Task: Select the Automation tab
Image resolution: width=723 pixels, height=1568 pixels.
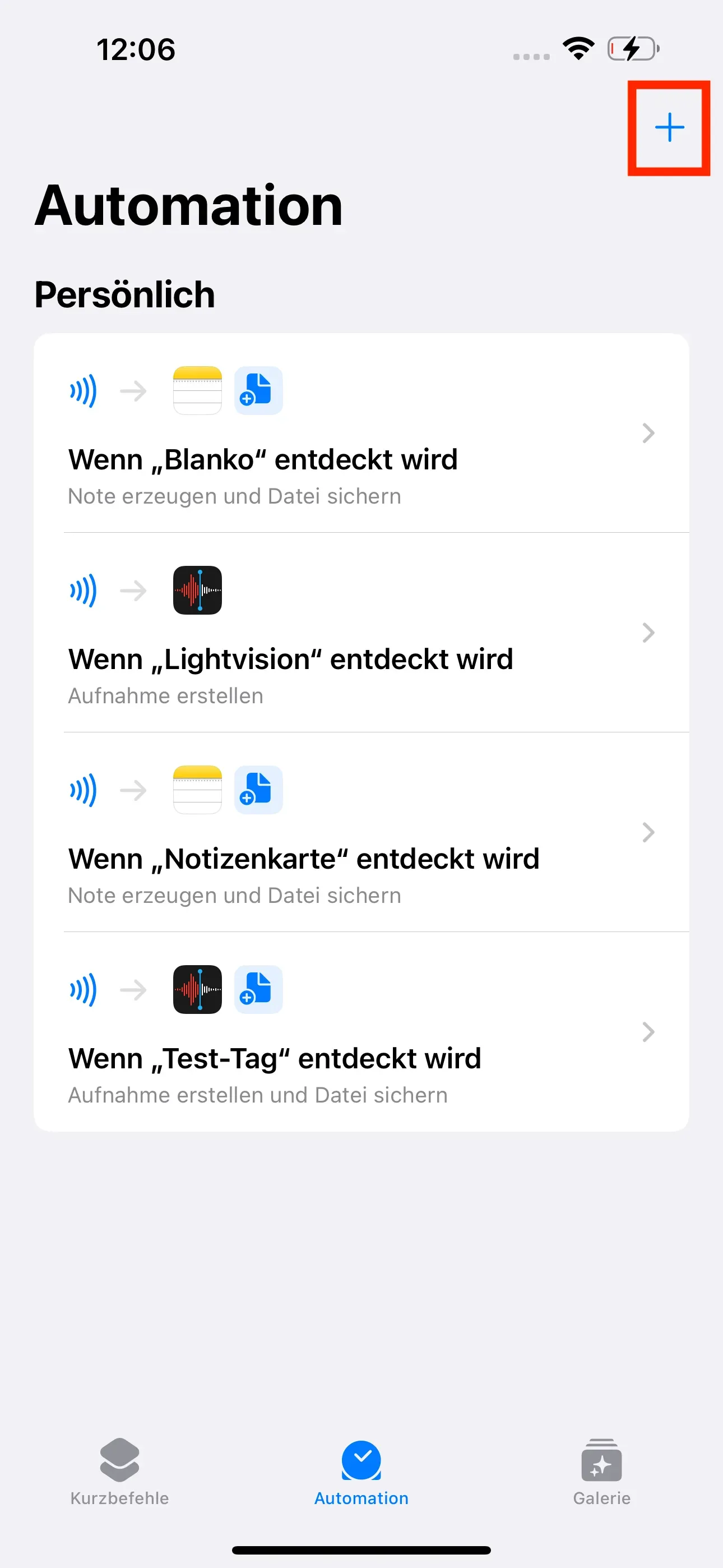Action: pyautogui.click(x=361, y=1472)
